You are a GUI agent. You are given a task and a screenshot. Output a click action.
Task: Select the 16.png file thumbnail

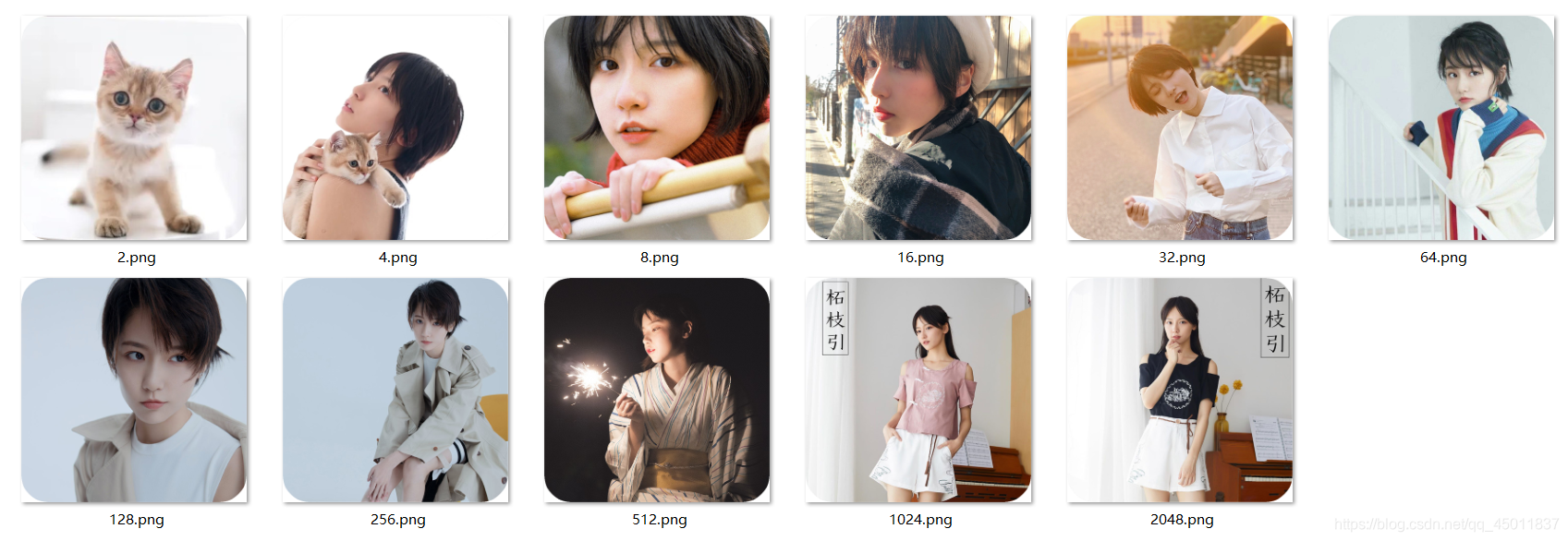918,128
